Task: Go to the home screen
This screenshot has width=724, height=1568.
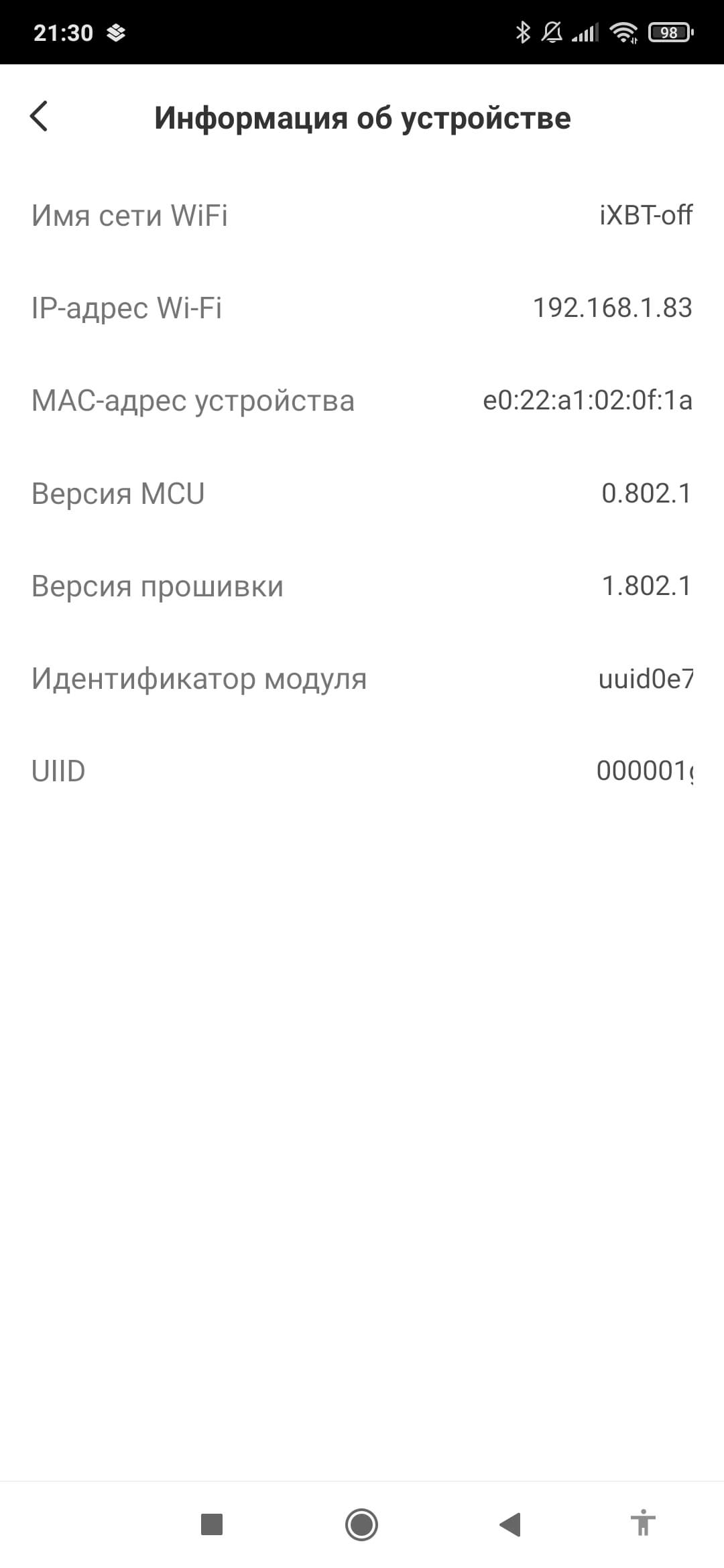Action: pos(361,1524)
